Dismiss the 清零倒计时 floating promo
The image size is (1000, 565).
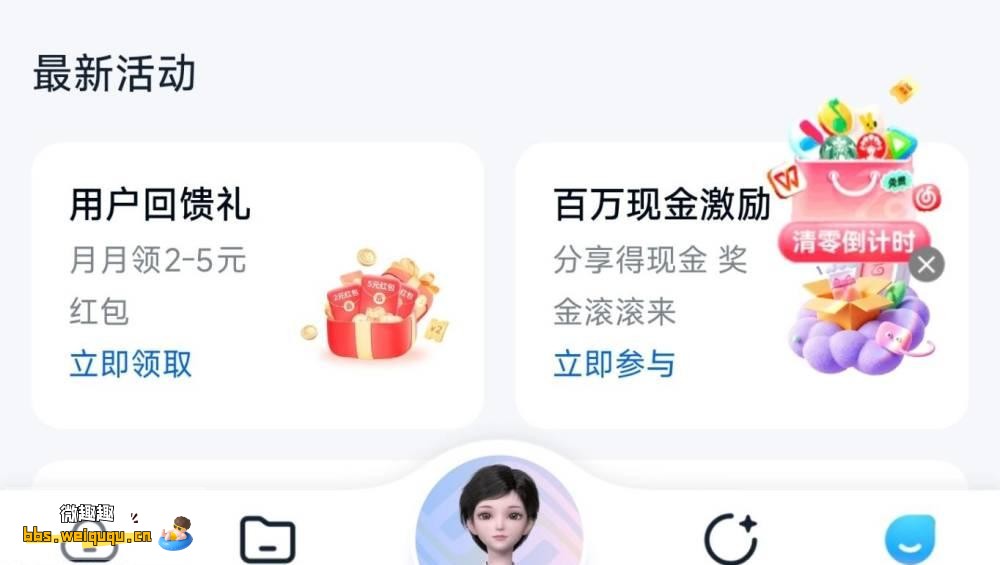tap(927, 264)
